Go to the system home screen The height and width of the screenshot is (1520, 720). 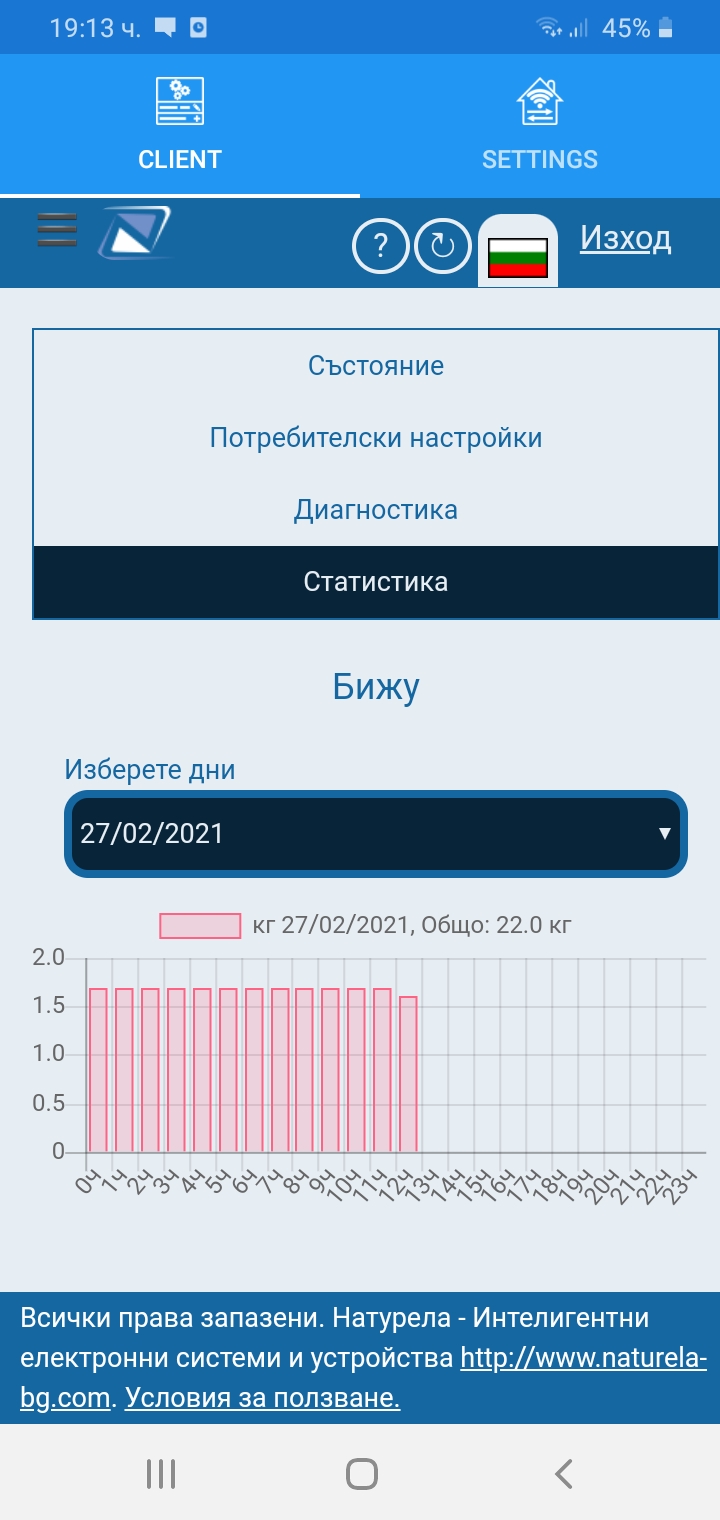361,1473
